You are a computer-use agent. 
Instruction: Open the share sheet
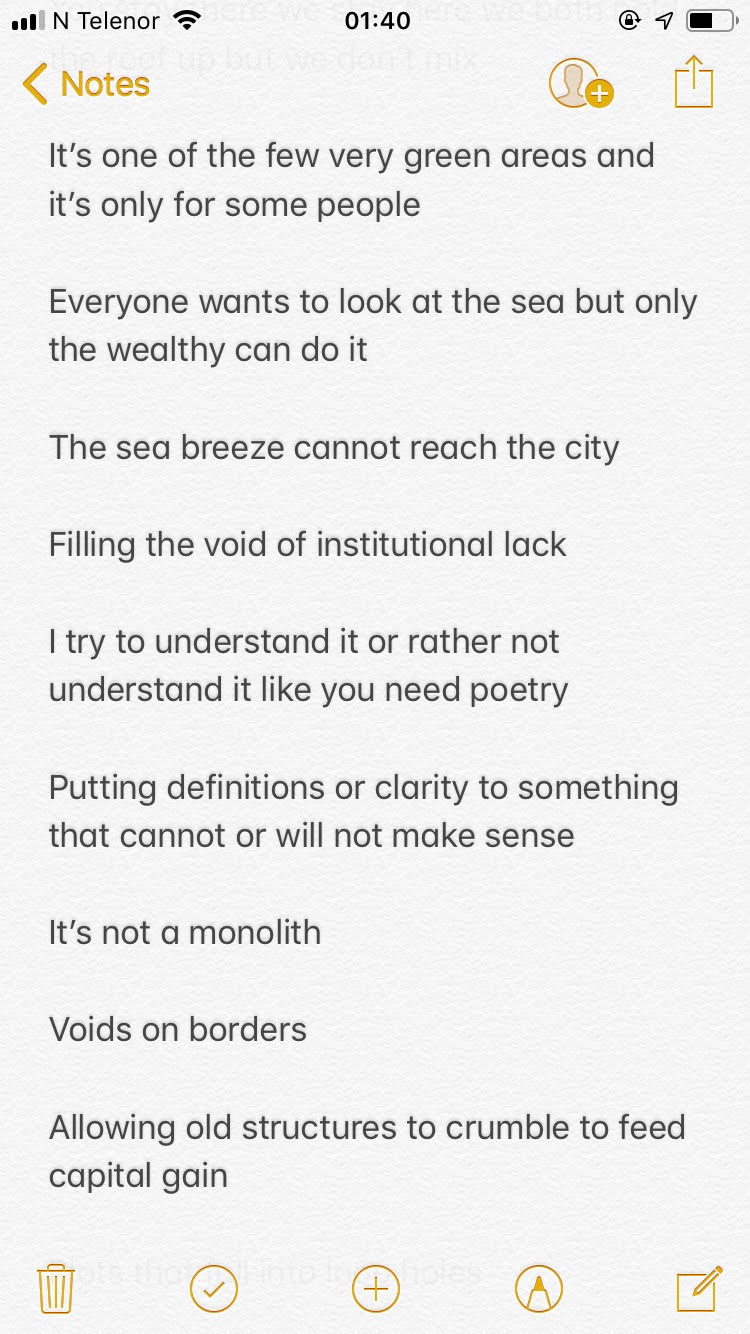click(x=693, y=82)
